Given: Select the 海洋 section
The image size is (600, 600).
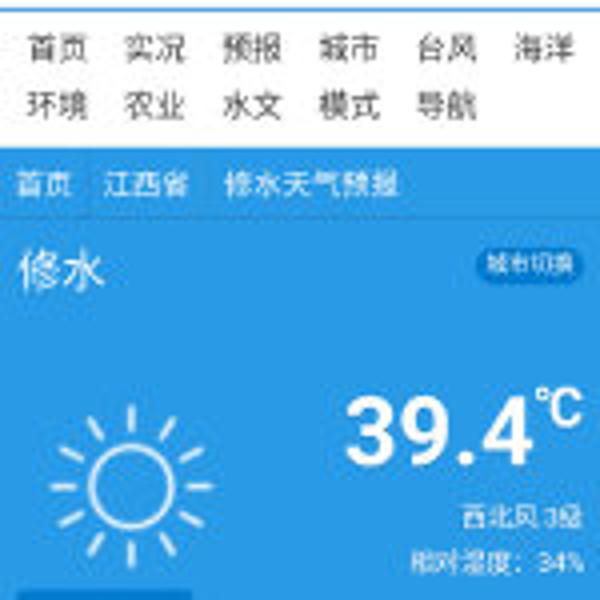Looking at the screenshot, I should 544,48.
